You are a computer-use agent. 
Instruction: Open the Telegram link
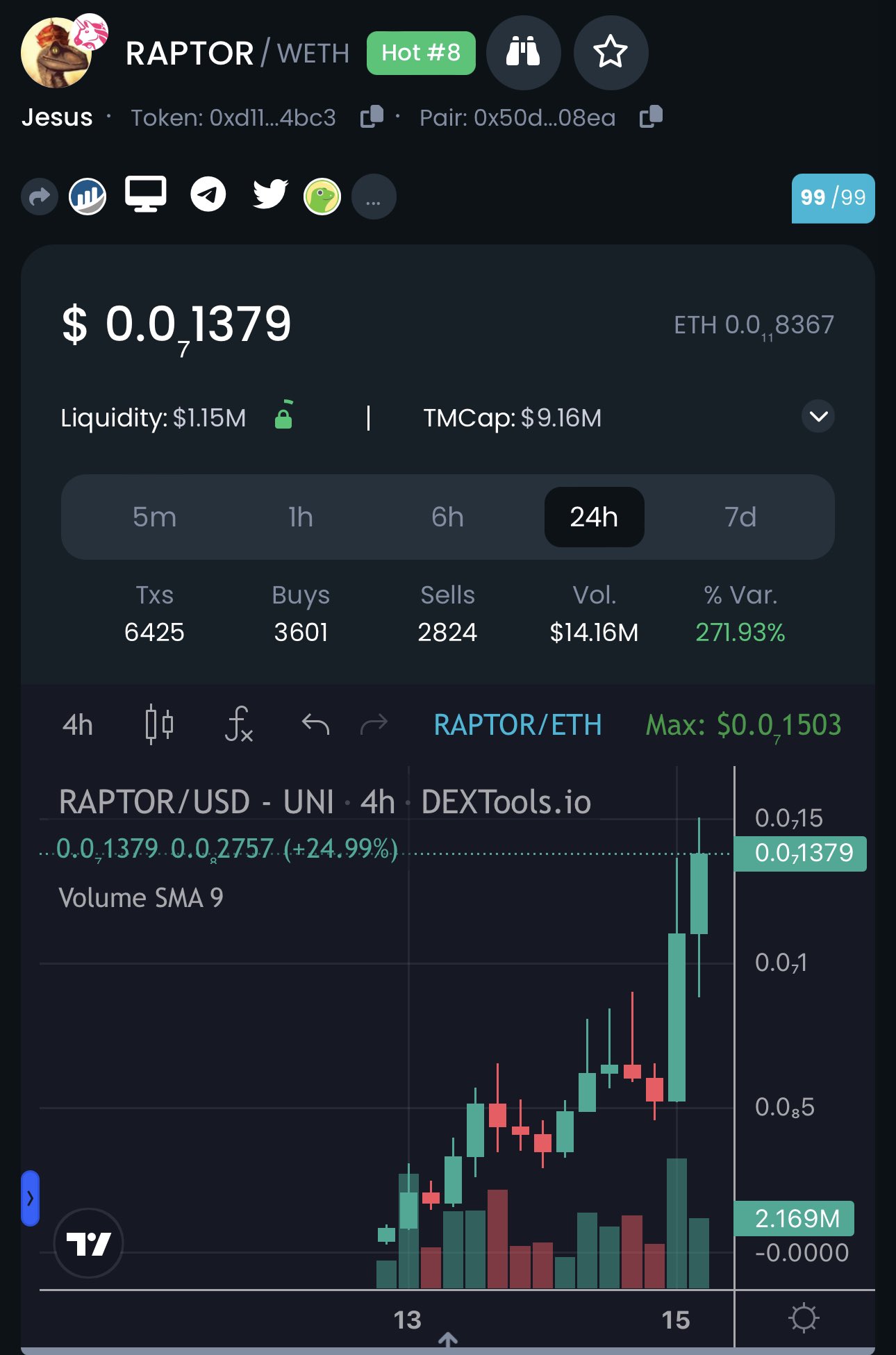coord(208,194)
